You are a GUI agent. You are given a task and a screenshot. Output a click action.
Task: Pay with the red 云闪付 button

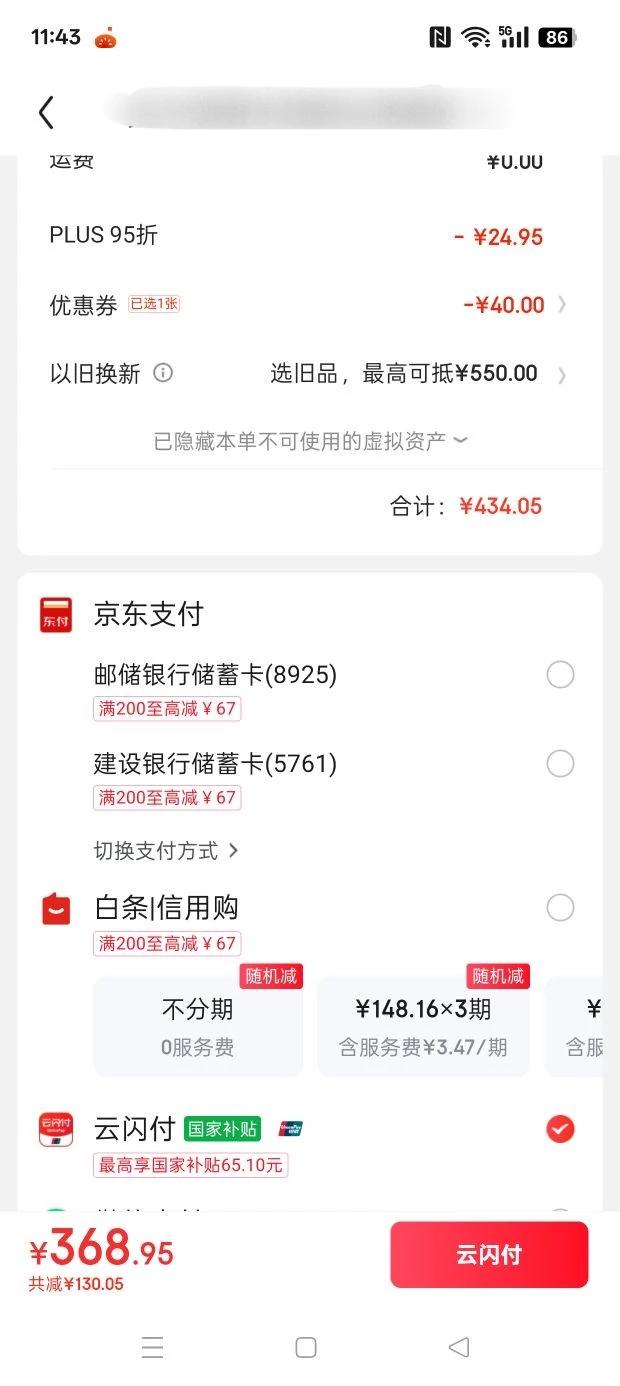coord(489,1255)
